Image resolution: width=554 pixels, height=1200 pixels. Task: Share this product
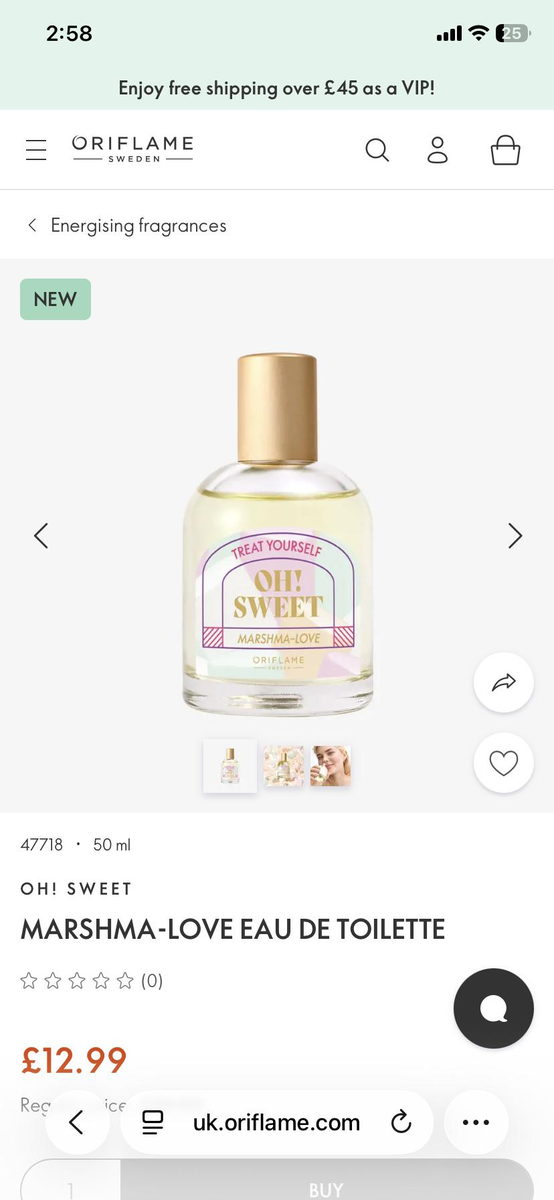(503, 682)
